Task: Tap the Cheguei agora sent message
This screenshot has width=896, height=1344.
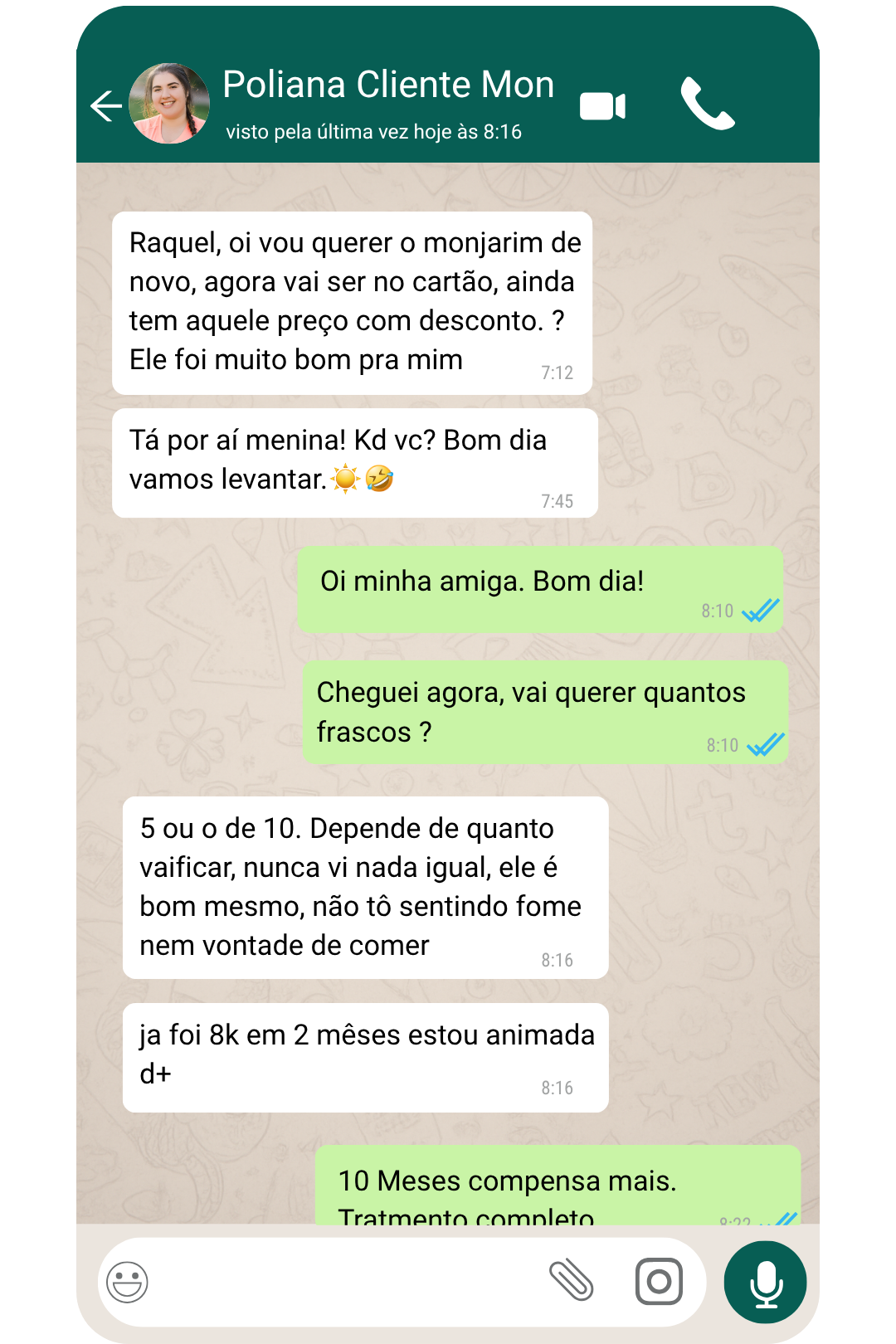Action: click(545, 712)
